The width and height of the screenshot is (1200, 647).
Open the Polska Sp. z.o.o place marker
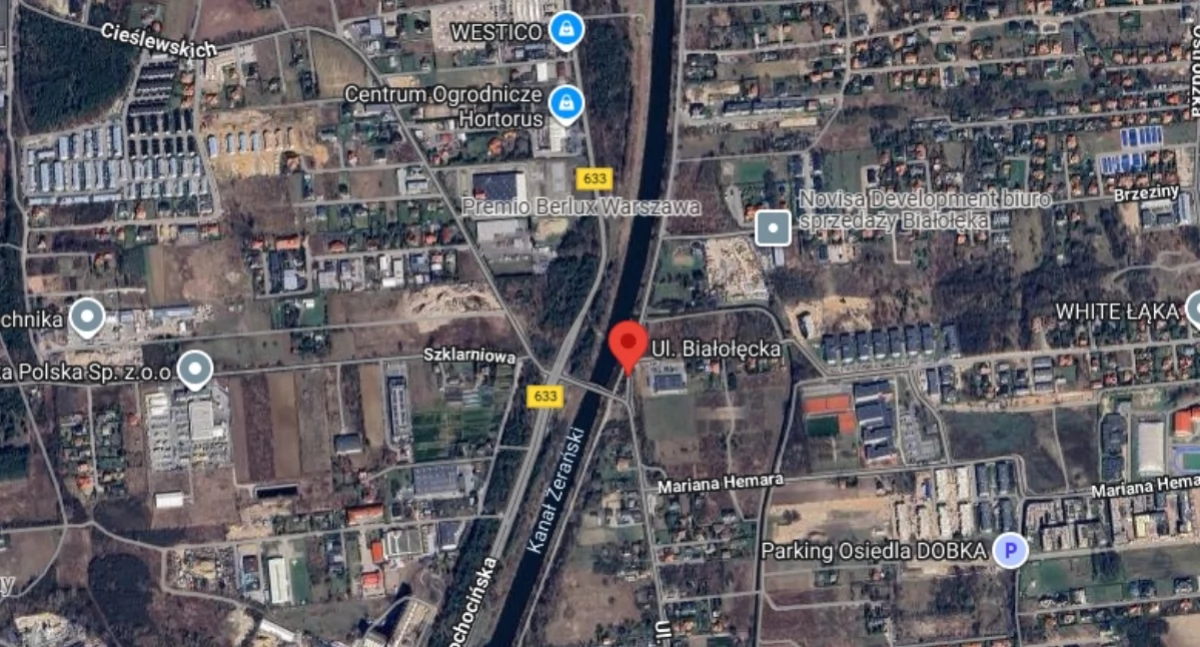[x=195, y=369]
